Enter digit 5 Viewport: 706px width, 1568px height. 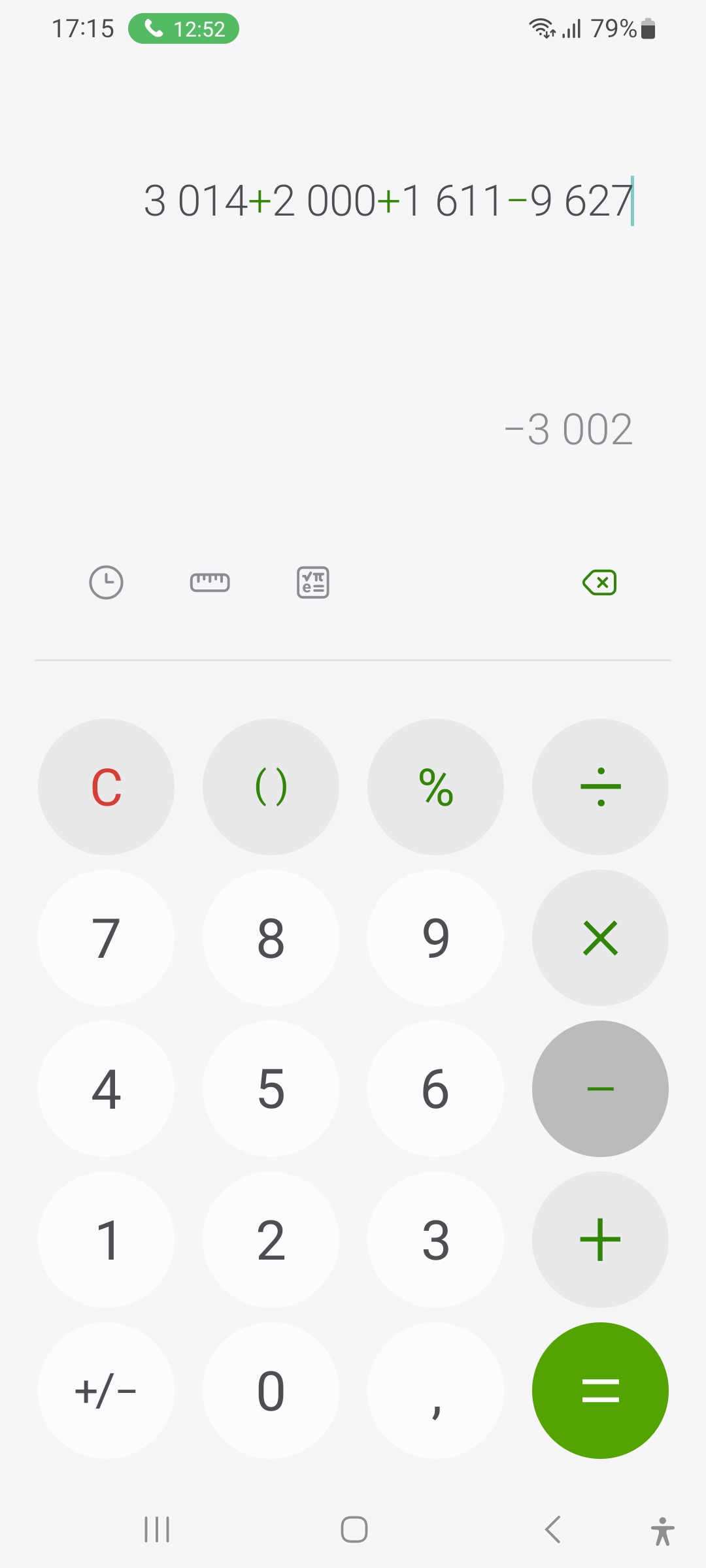pyautogui.click(x=271, y=1088)
